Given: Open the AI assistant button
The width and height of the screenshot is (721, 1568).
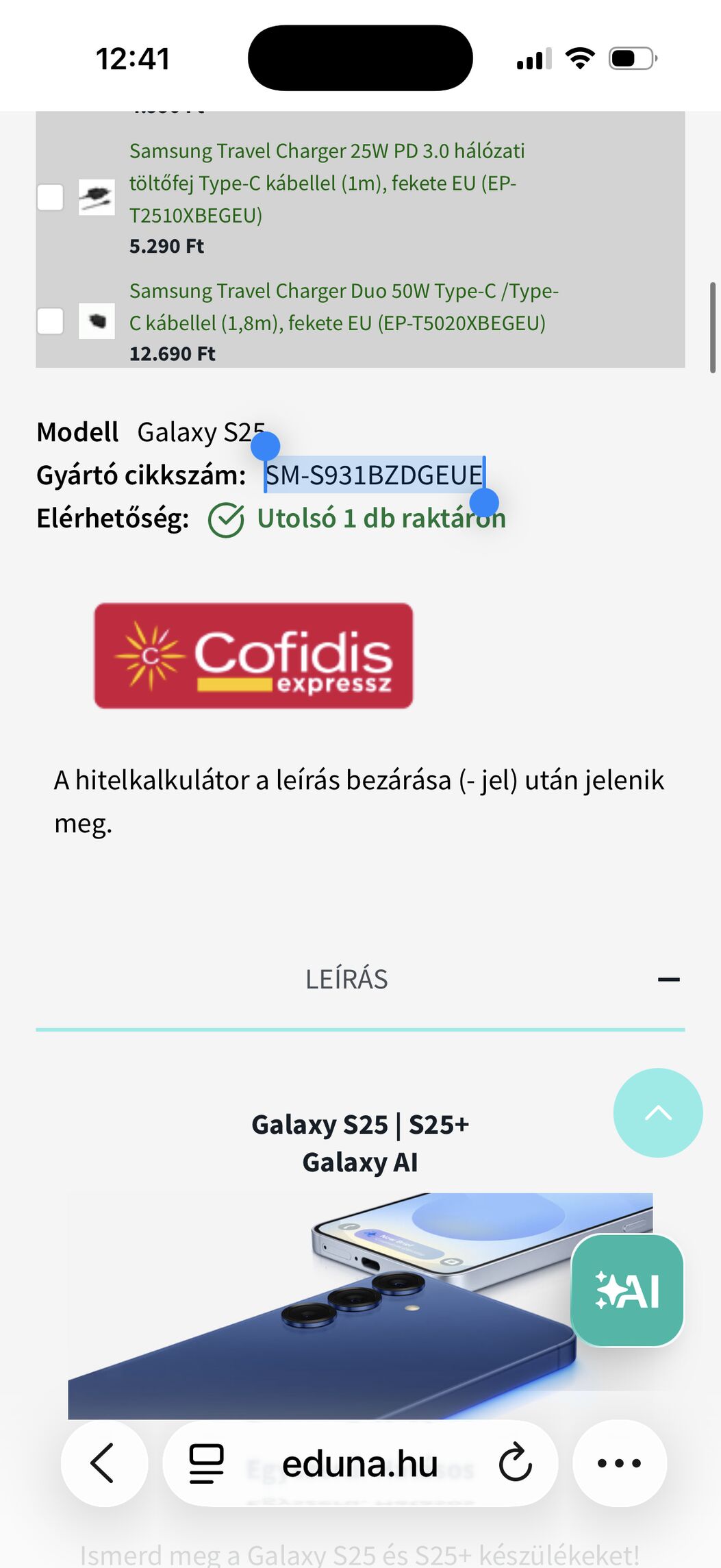Looking at the screenshot, I should click(627, 1291).
